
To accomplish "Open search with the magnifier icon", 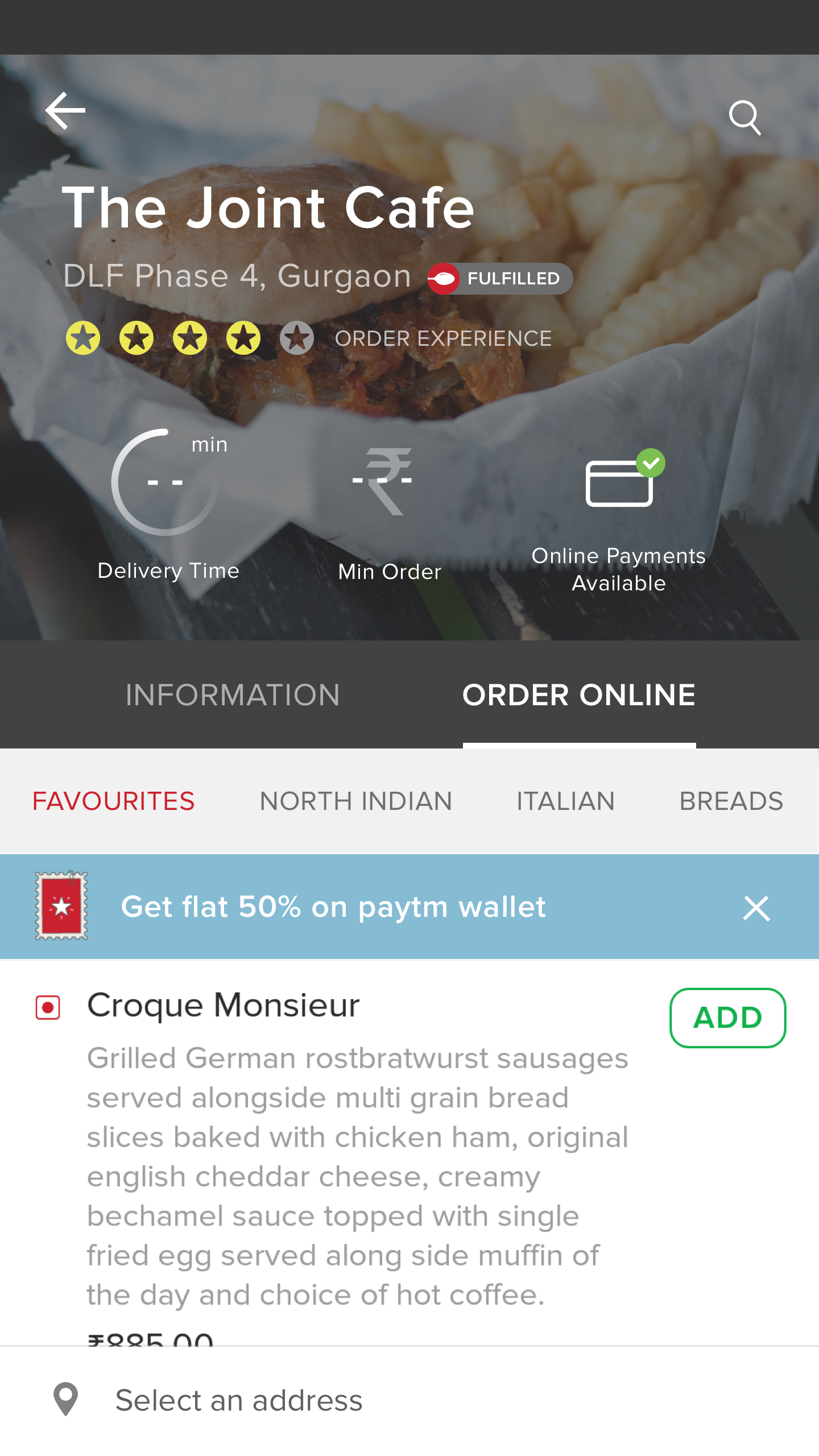I will point(744,118).
